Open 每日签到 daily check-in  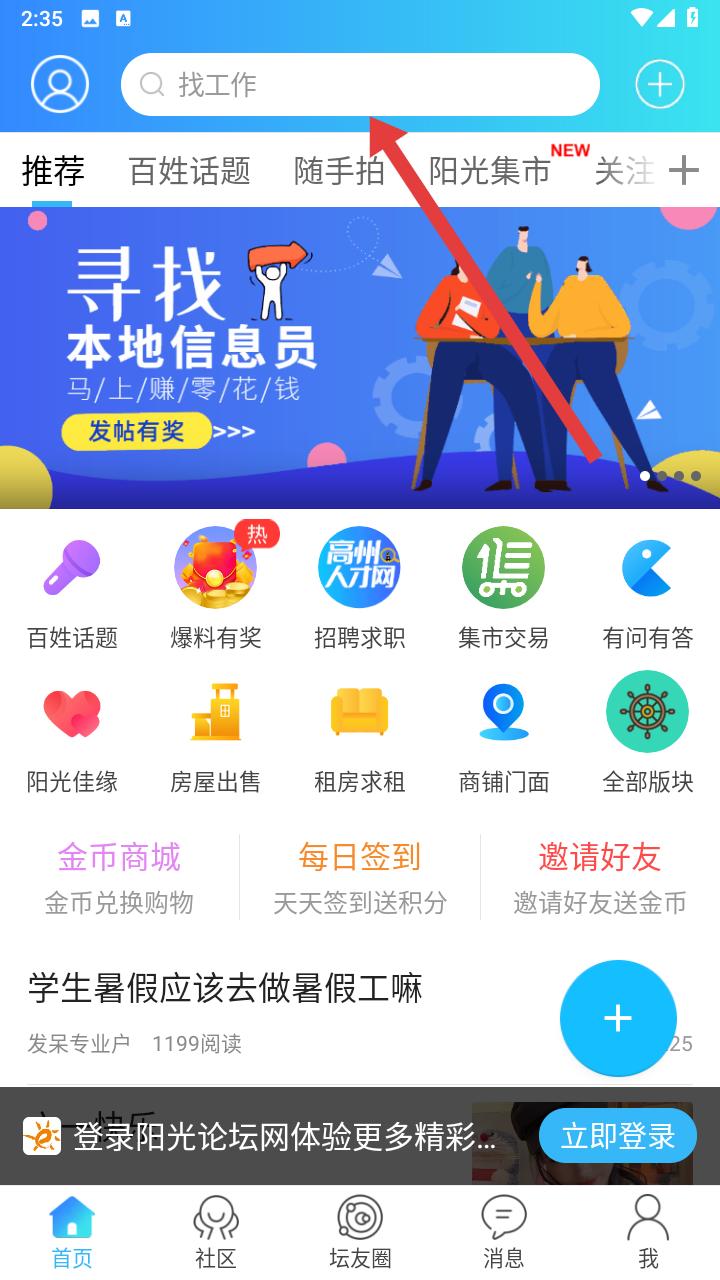click(x=360, y=857)
